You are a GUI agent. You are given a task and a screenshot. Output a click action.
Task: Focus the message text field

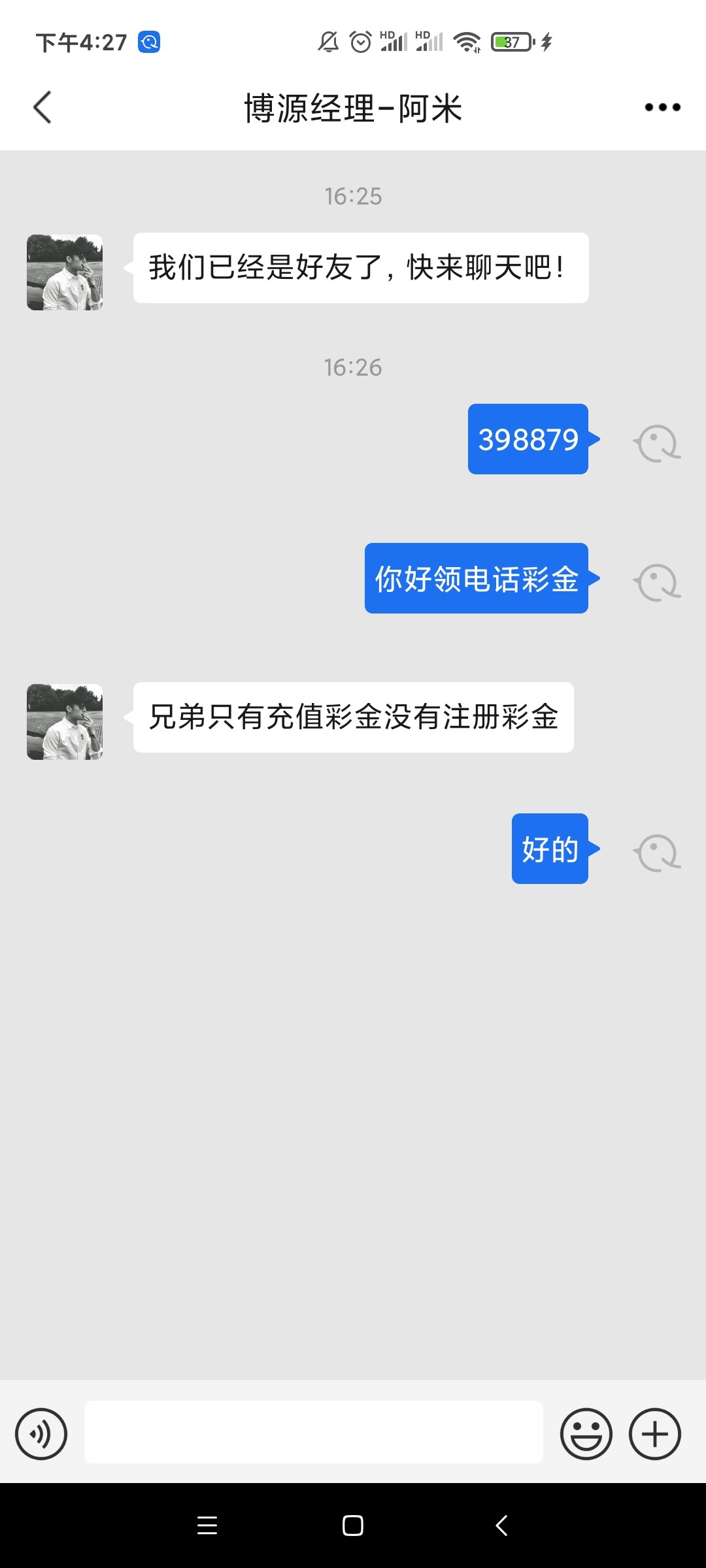314,1432
